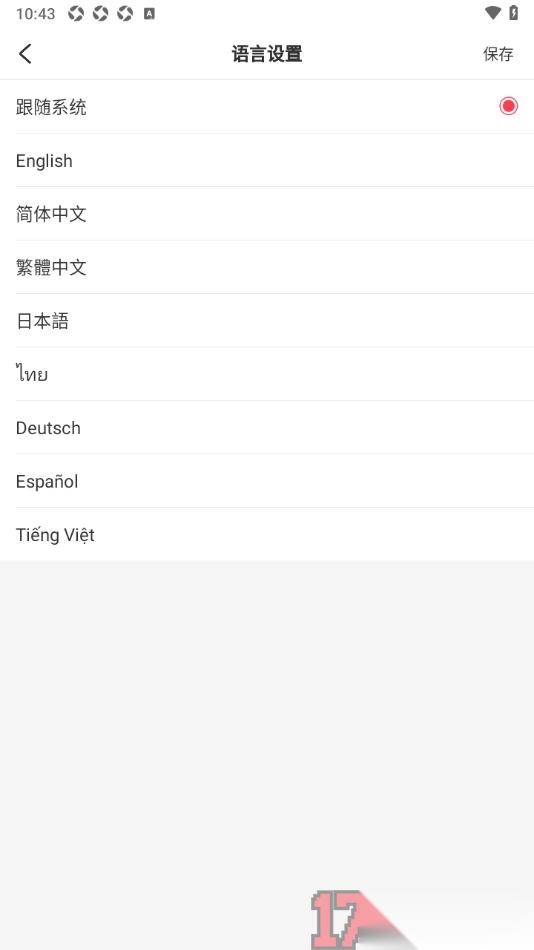Tap 保存 to save the language setting
The image size is (534, 950).
[498, 54]
